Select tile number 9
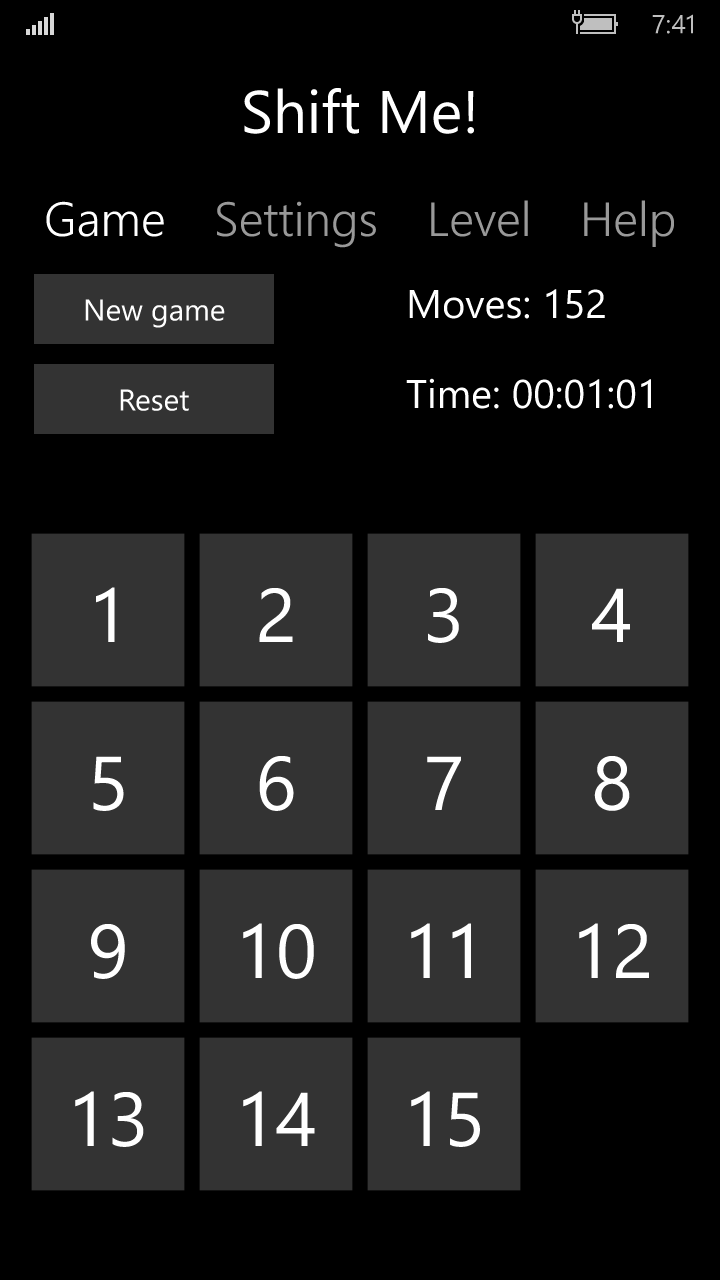Screen dimensions: 720x1280 [x=108, y=946]
